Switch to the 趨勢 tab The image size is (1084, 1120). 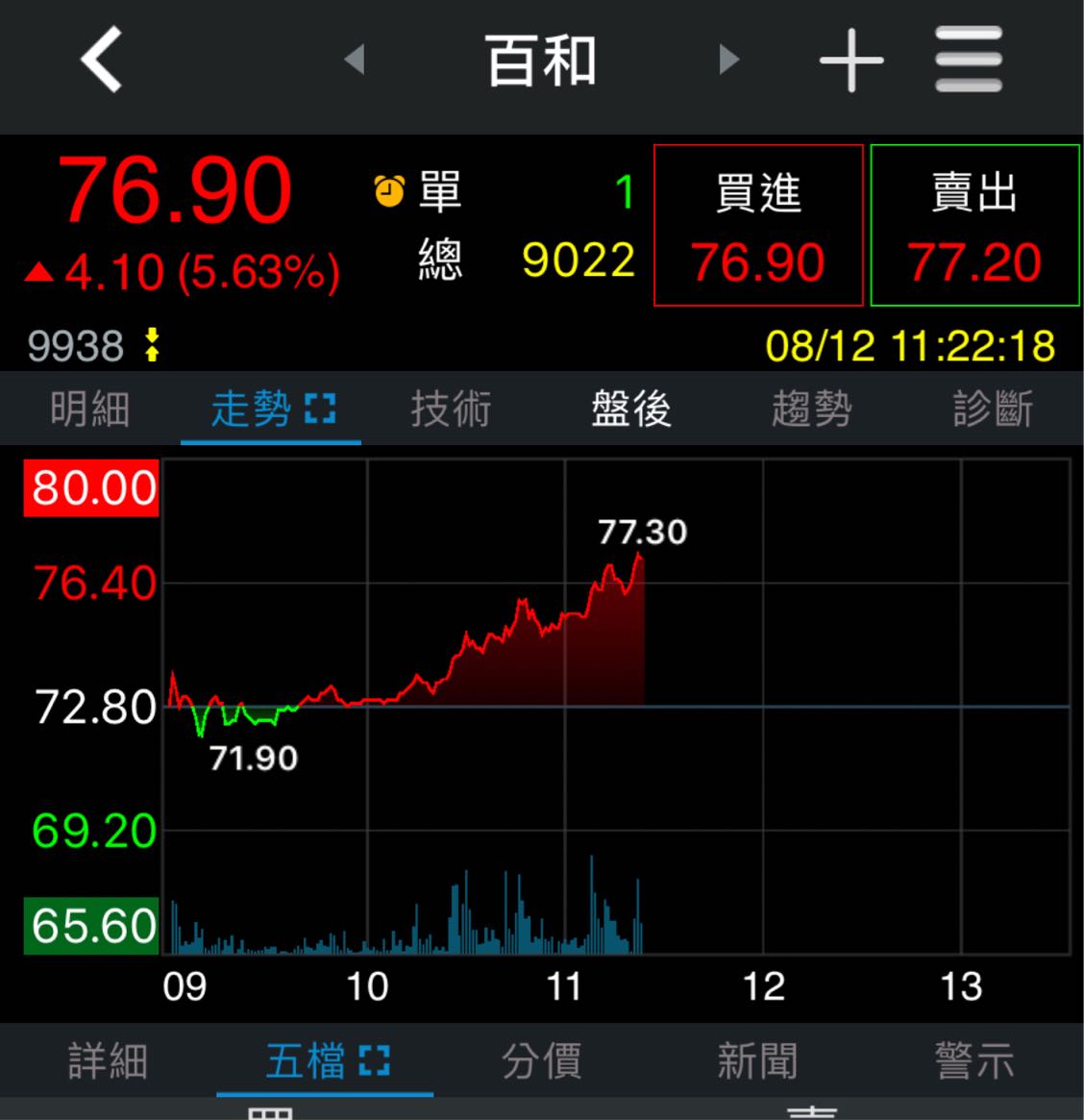(812, 410)
